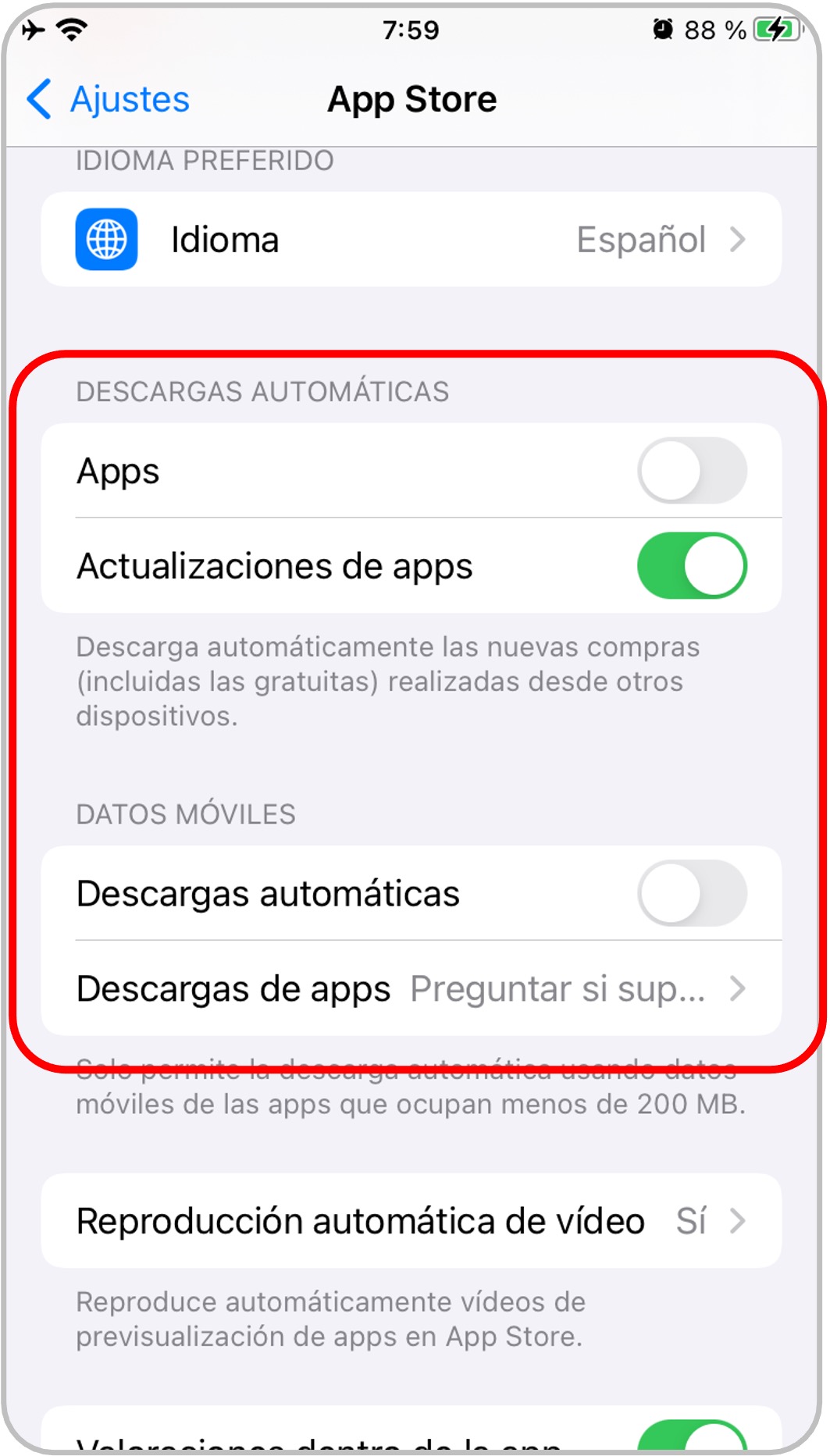Open the Idioma language selector
The width and height of the screenshot is (830, 1456).
click(415, 240)
